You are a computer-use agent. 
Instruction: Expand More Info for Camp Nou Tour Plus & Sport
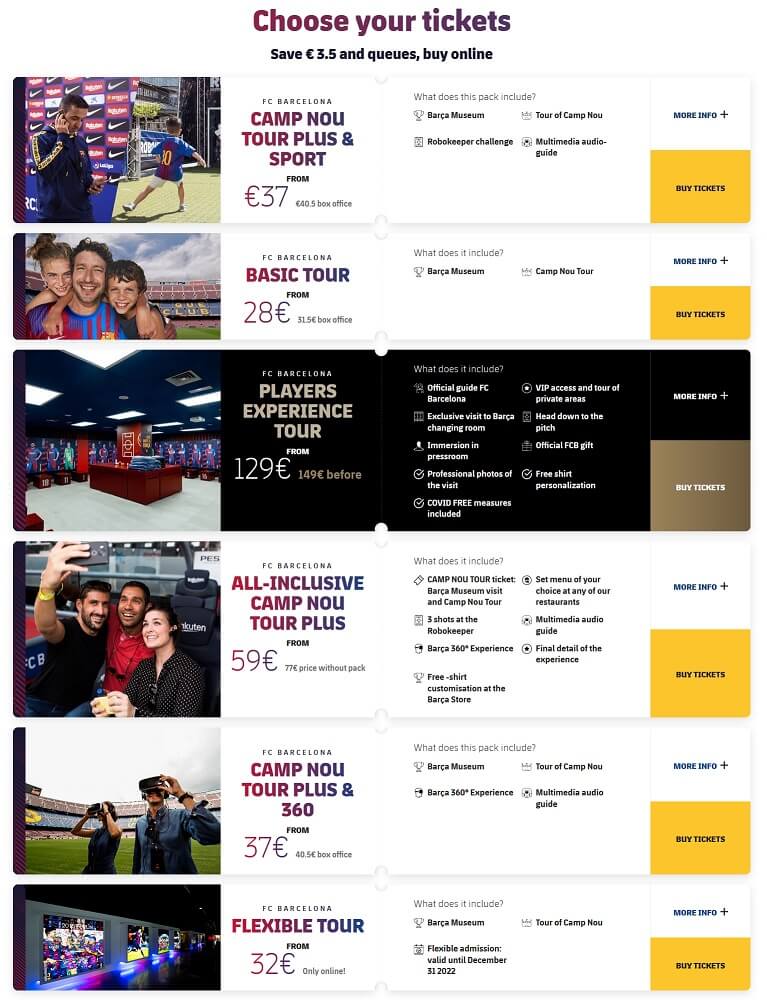click(700, 115)
